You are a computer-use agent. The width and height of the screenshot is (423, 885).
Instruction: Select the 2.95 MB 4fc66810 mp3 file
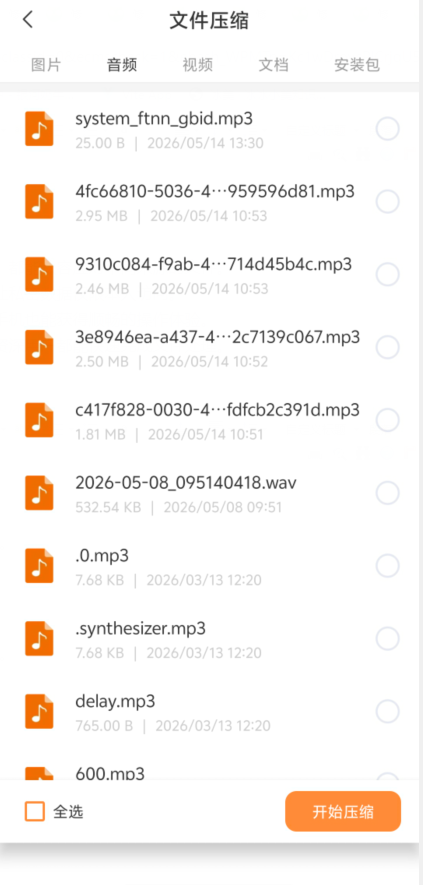tap(387, 201)
